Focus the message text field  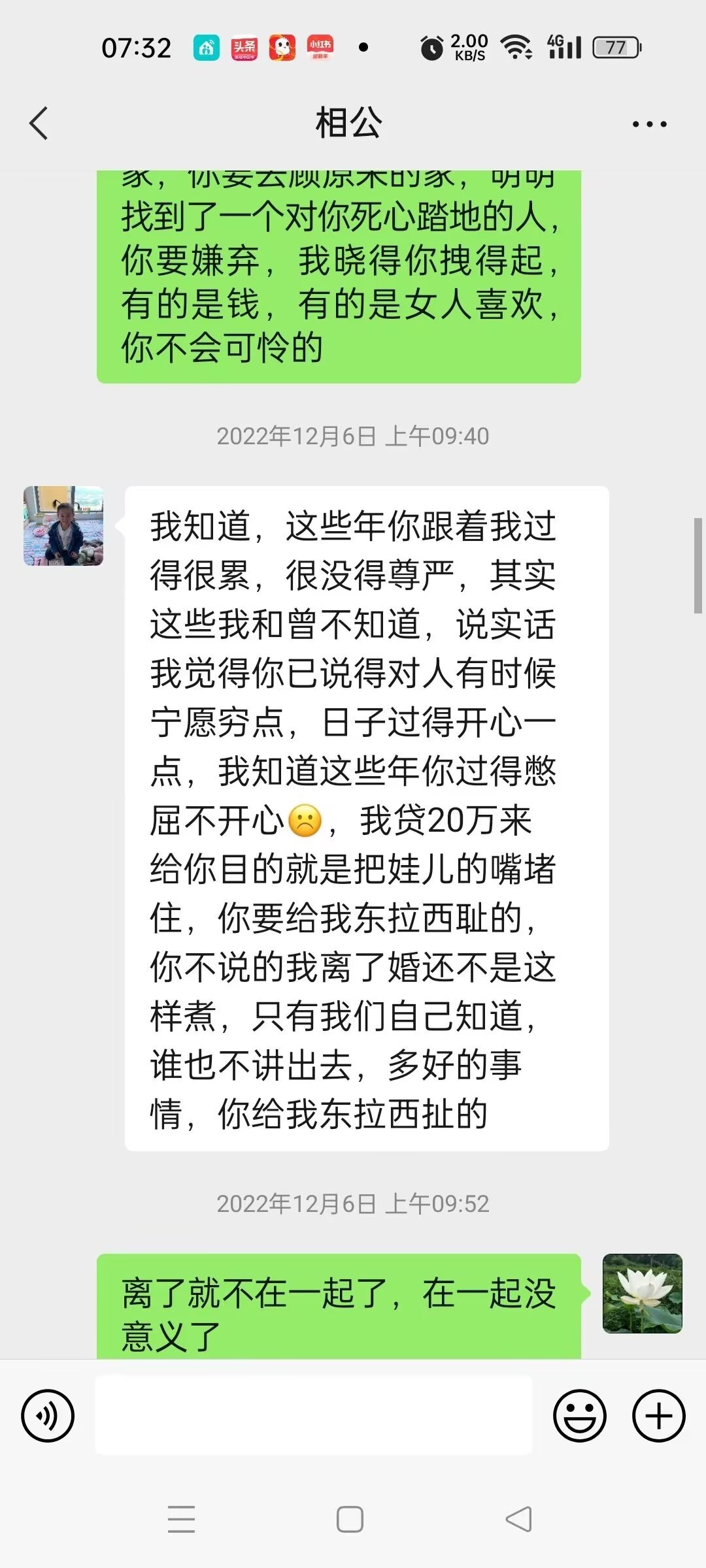click(x=314, y=1415)
